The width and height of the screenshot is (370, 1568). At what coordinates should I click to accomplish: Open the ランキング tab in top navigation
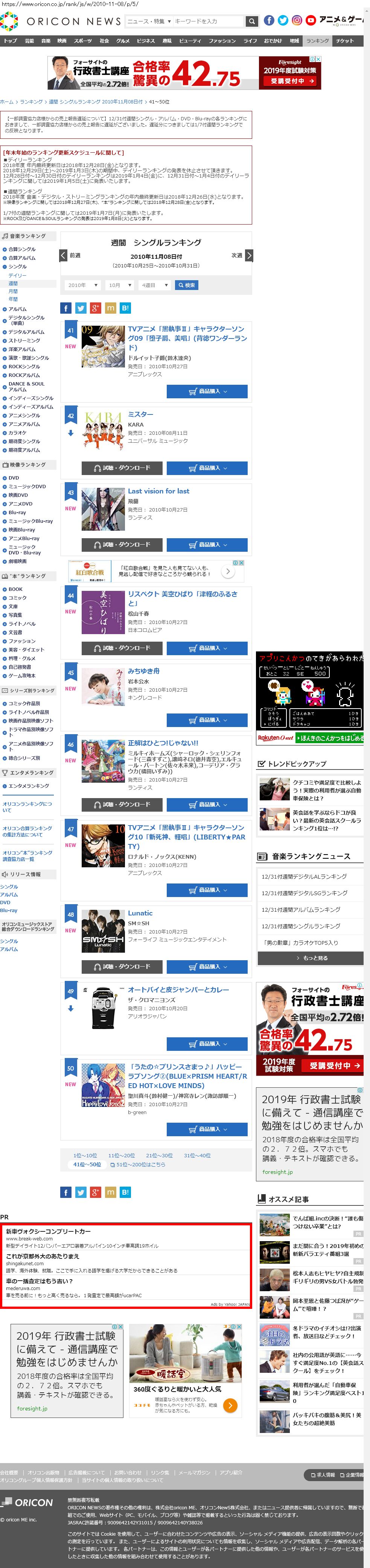(317, 41)
